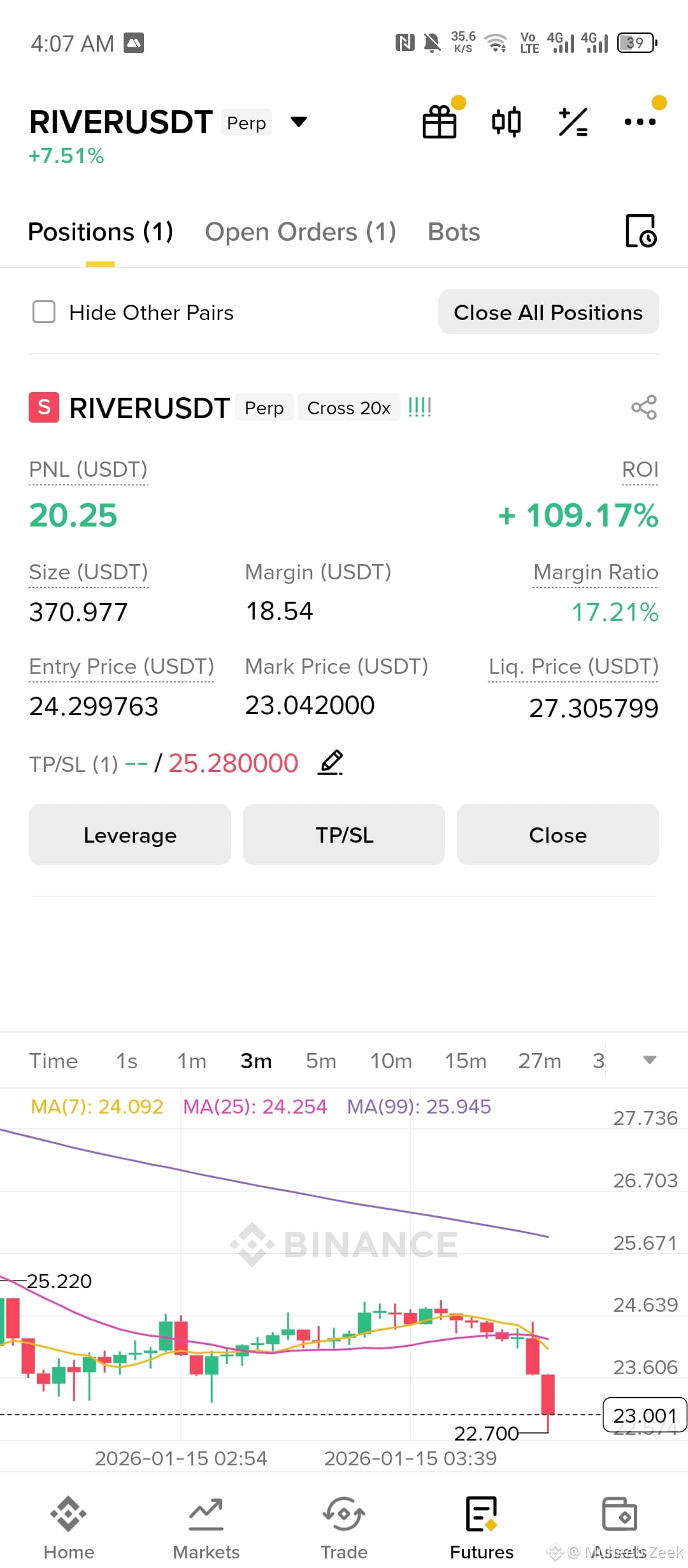Switch to the Bots tab
Screen dimensions: 688x1568
[454, 232]
